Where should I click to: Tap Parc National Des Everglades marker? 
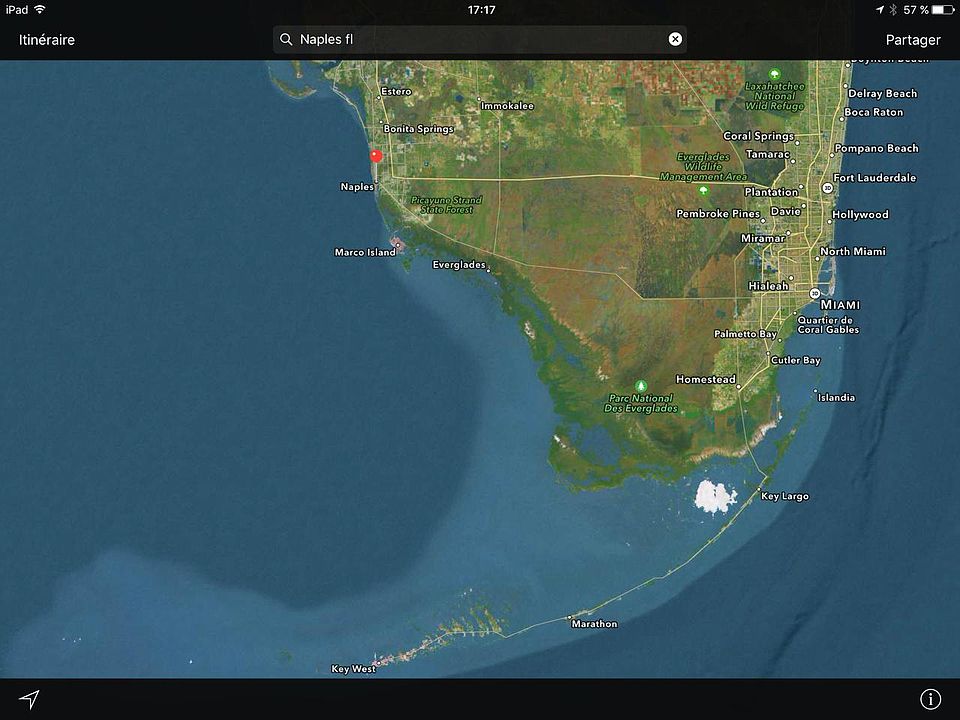(x=641, y=385)
